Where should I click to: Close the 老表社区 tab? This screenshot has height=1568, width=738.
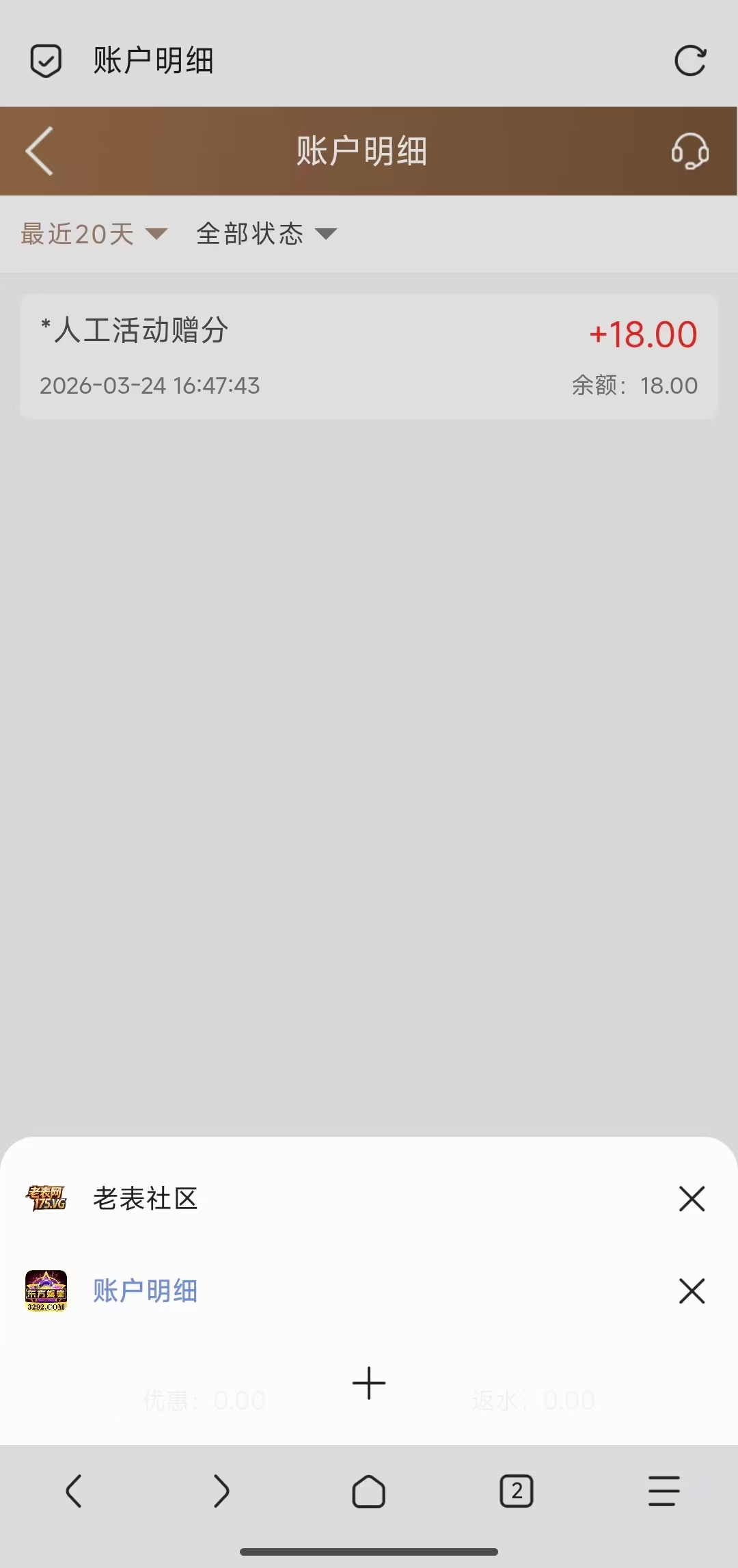[x=692, y=1198]
